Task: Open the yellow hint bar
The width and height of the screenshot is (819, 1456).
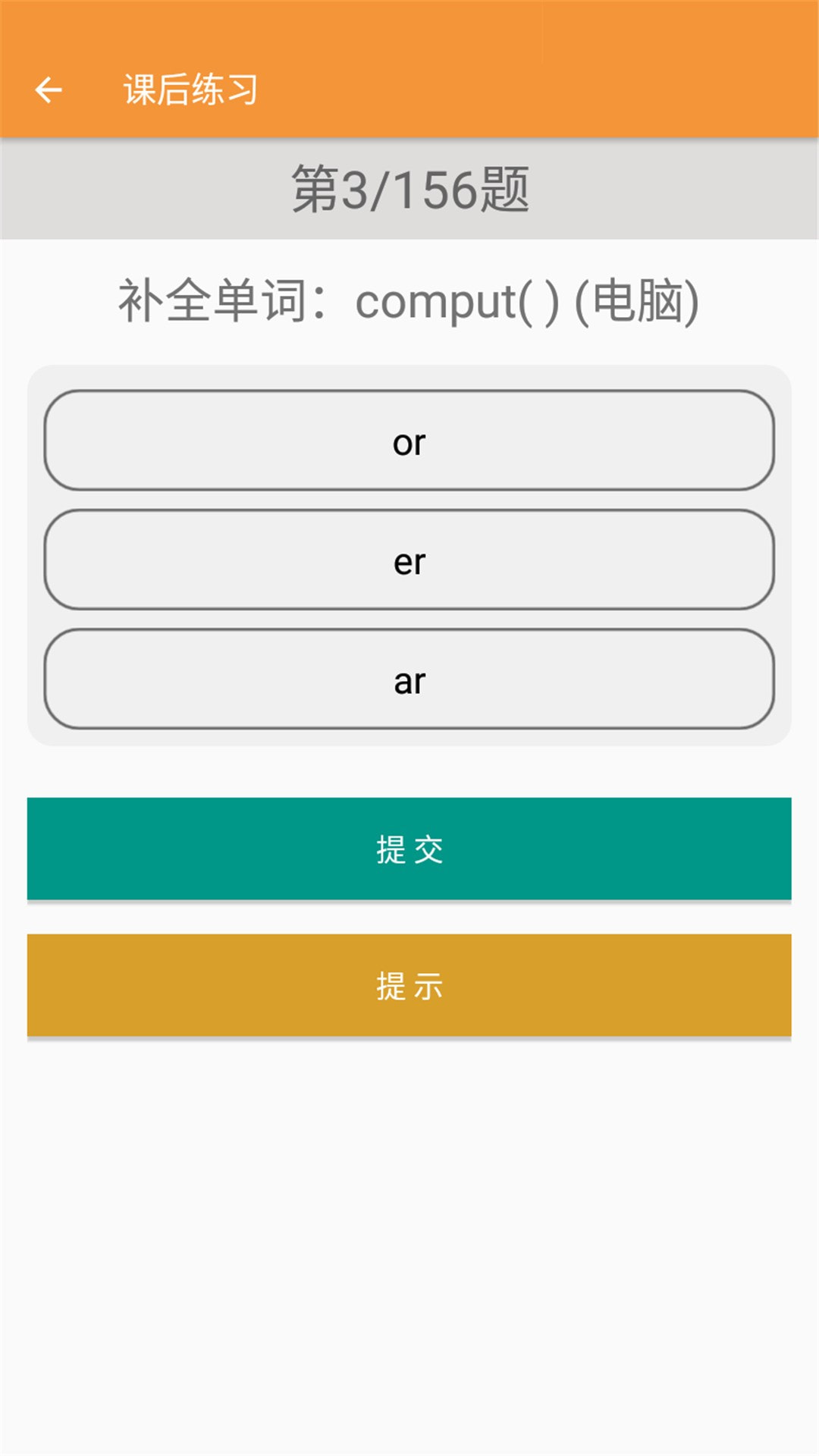Action: pos(409,986)
